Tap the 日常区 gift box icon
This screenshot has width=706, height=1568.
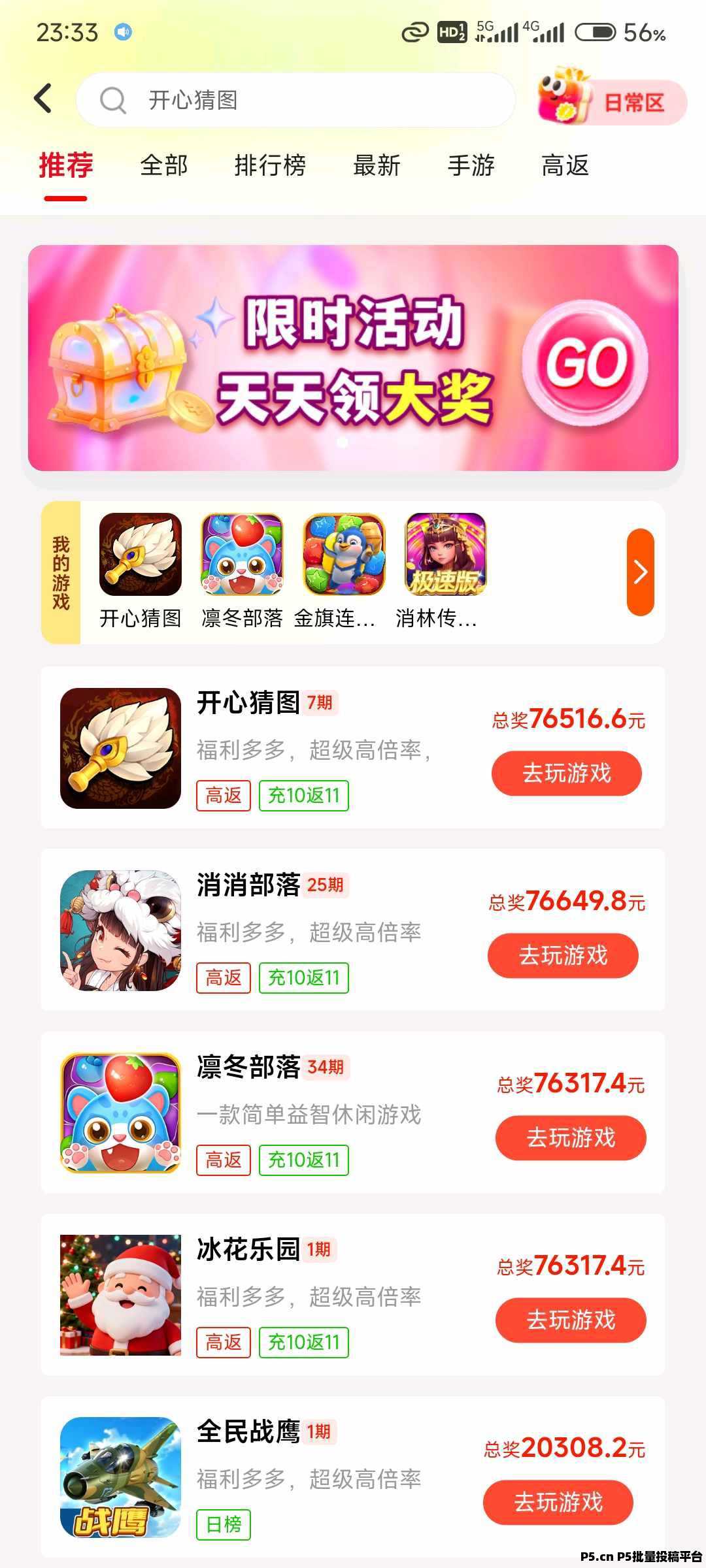563,101
